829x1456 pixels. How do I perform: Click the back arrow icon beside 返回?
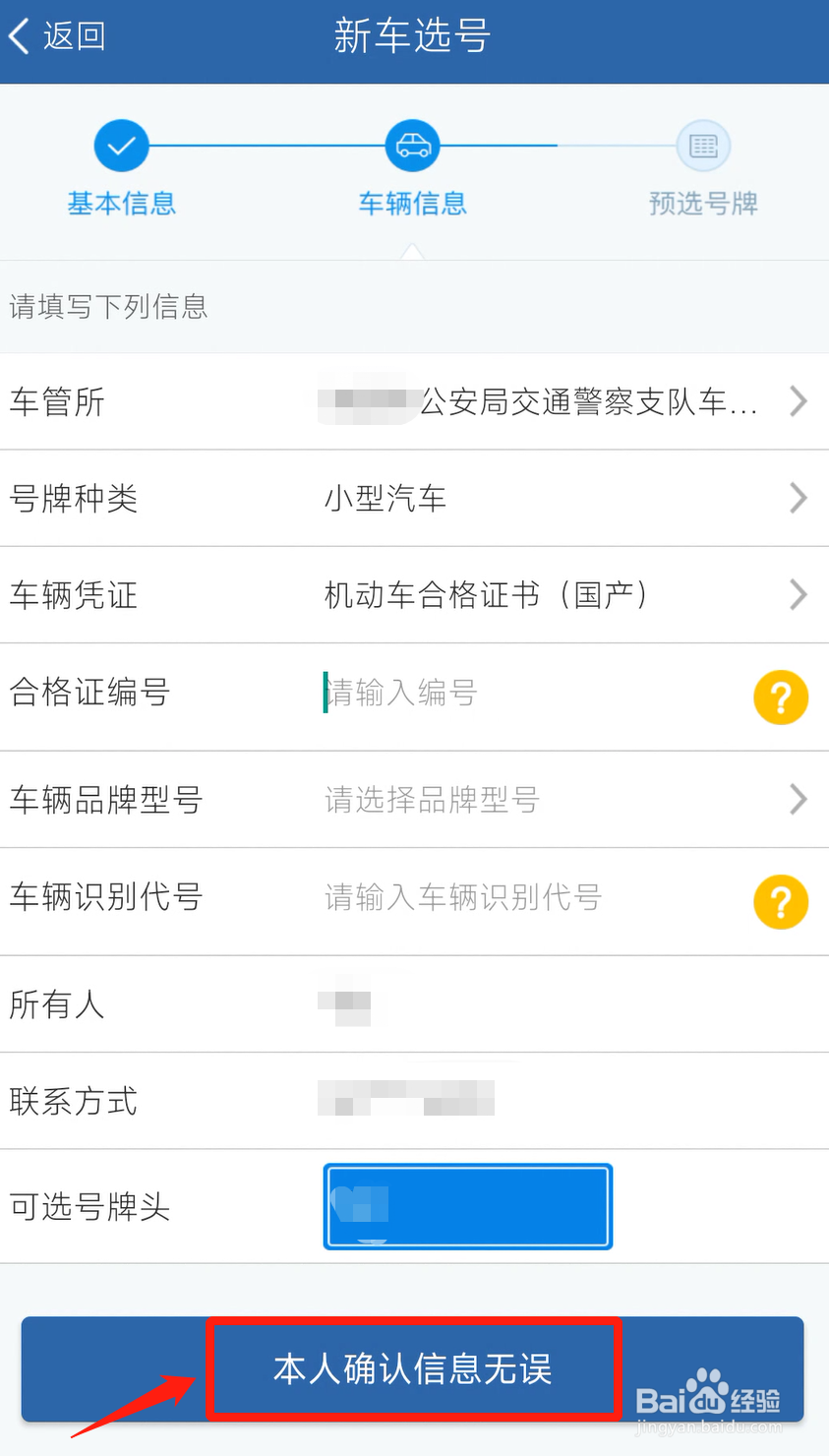(x=17, y=34)
